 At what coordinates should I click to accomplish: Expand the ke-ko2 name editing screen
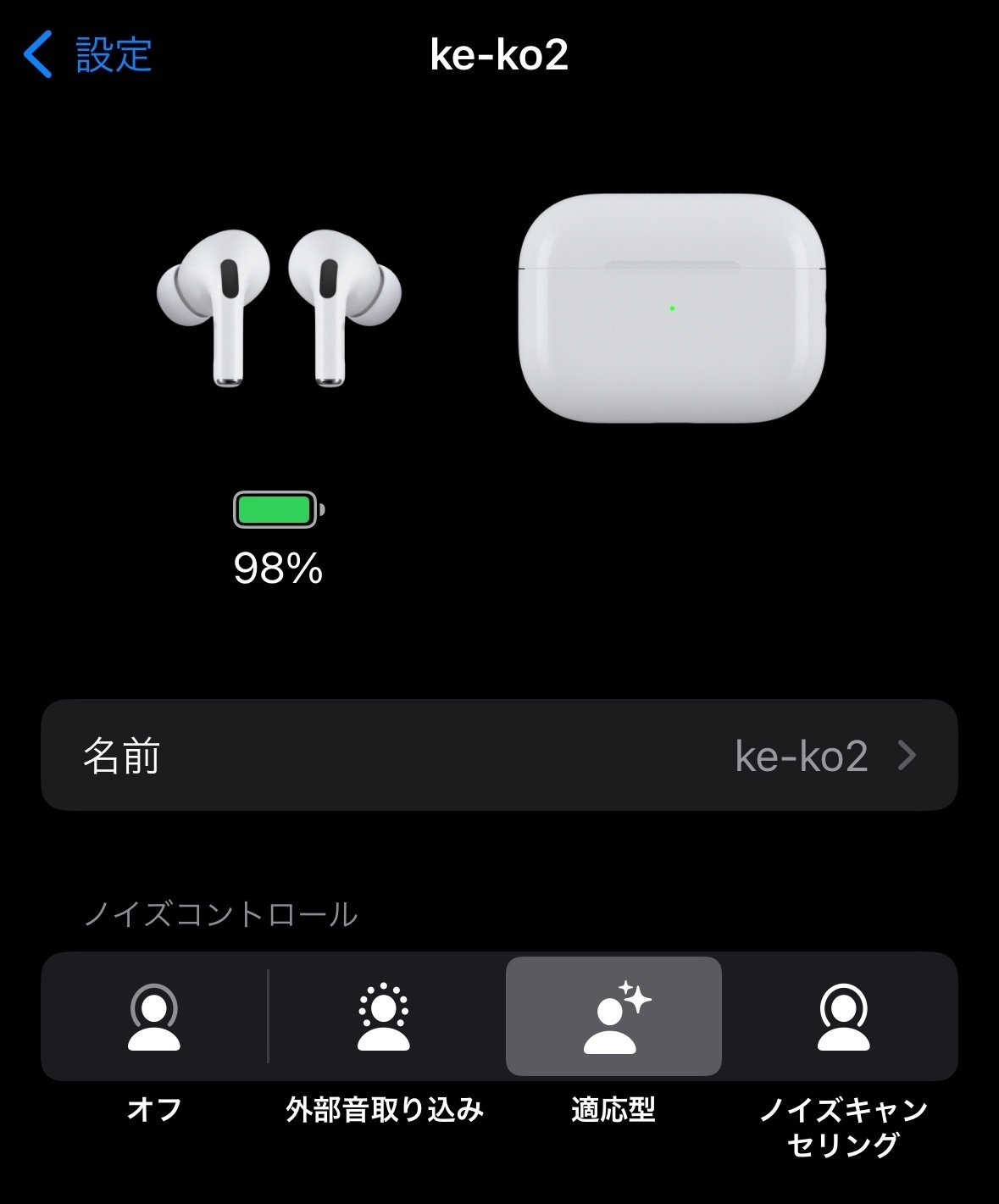click(x=500, y=757)
